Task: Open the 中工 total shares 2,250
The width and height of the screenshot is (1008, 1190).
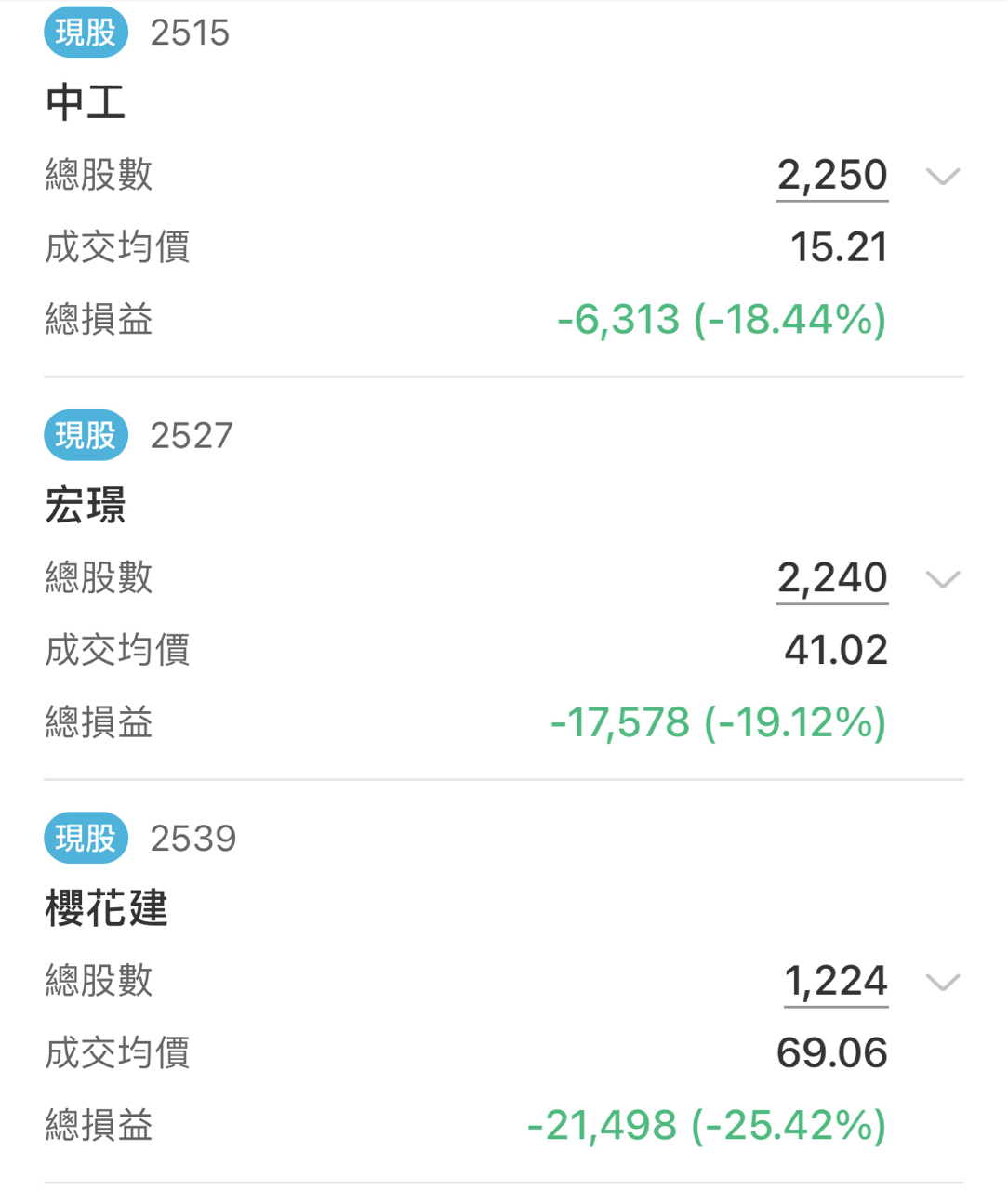Action: [832, 176]
